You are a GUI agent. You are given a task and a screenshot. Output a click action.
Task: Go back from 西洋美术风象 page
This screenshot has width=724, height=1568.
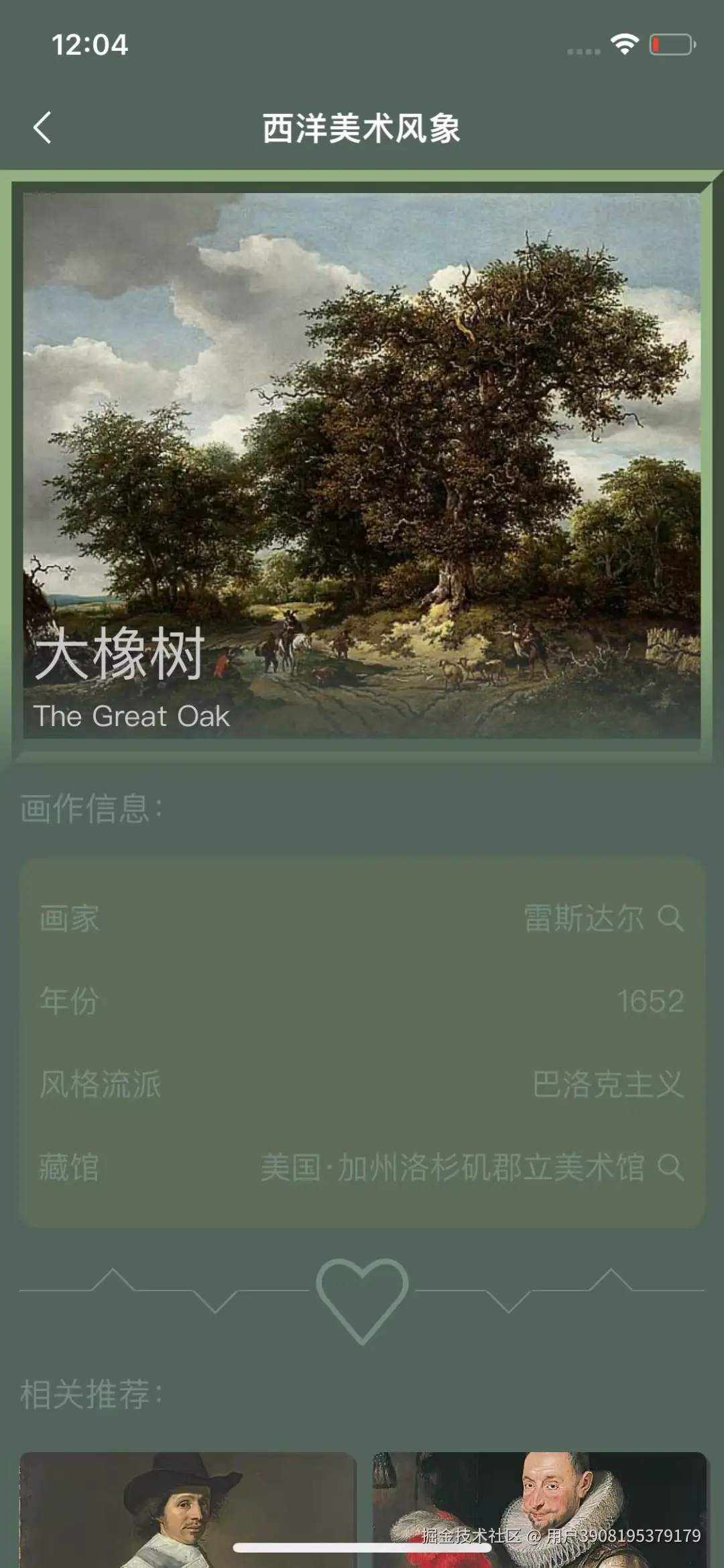pyautogui.click(x=42, y=127)
